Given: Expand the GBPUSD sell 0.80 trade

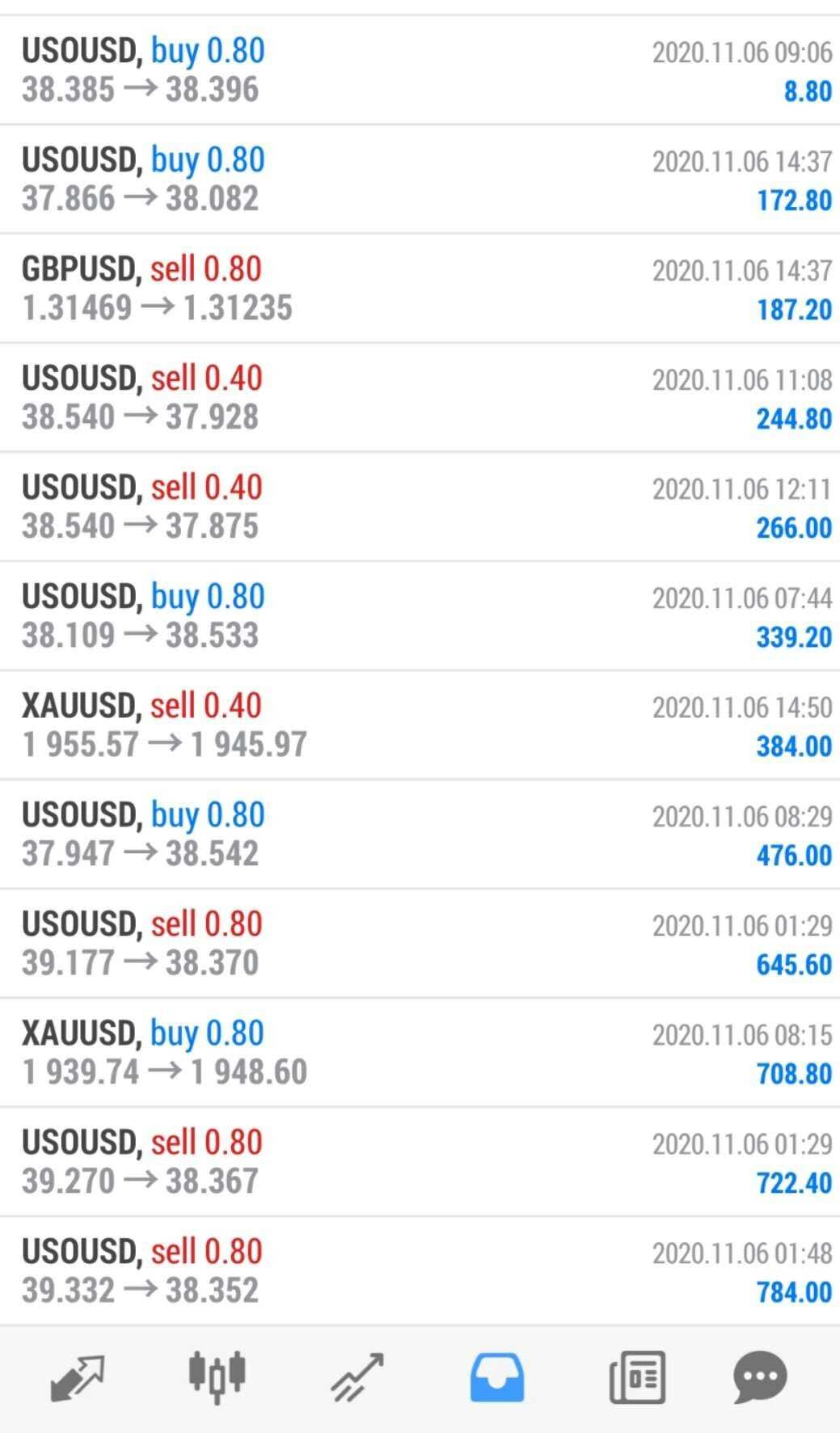Looking at the screenshot, I should (420, 289).
